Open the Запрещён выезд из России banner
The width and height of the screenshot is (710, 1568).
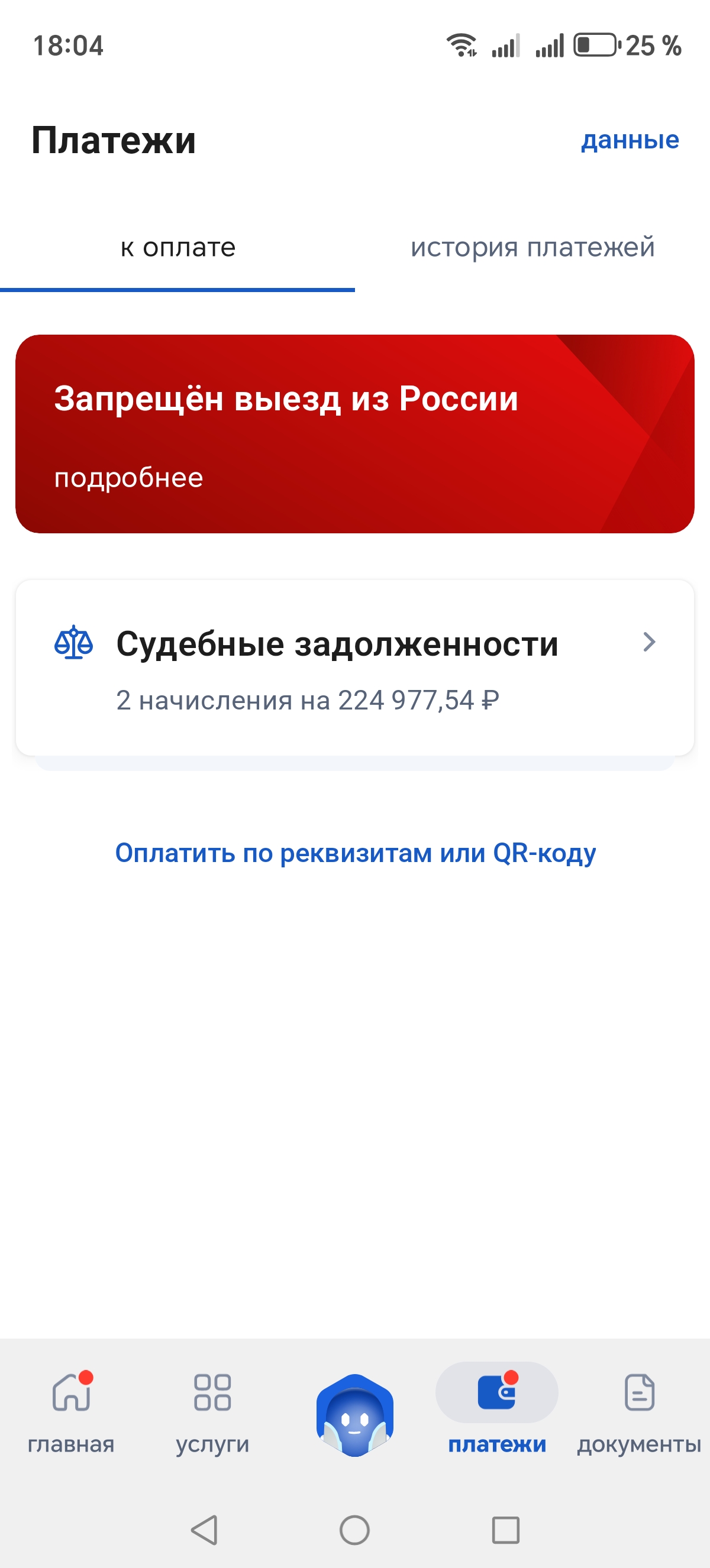[354, 433]
